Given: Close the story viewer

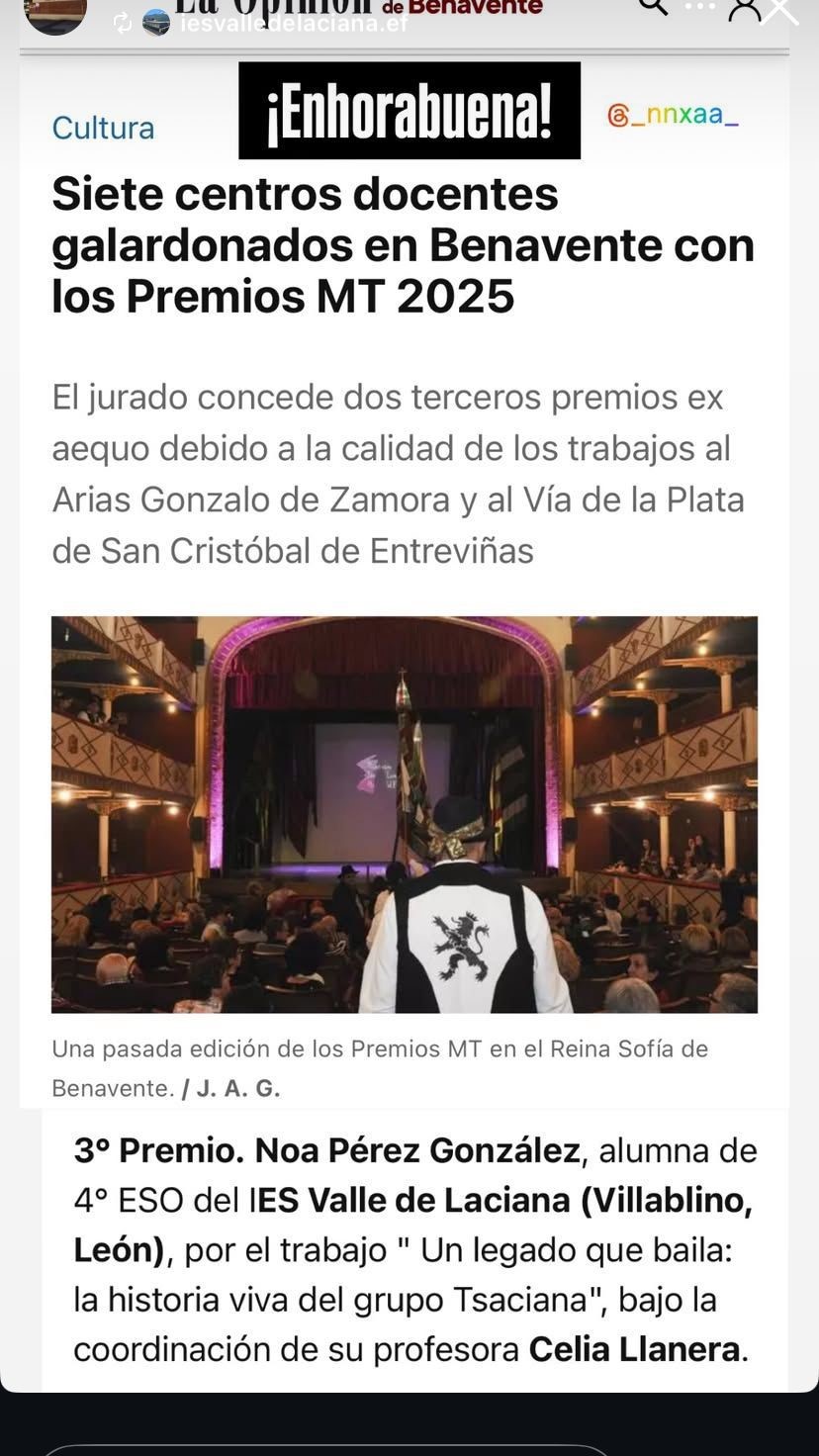Looking at the screenshot, I should pos(778,10).
